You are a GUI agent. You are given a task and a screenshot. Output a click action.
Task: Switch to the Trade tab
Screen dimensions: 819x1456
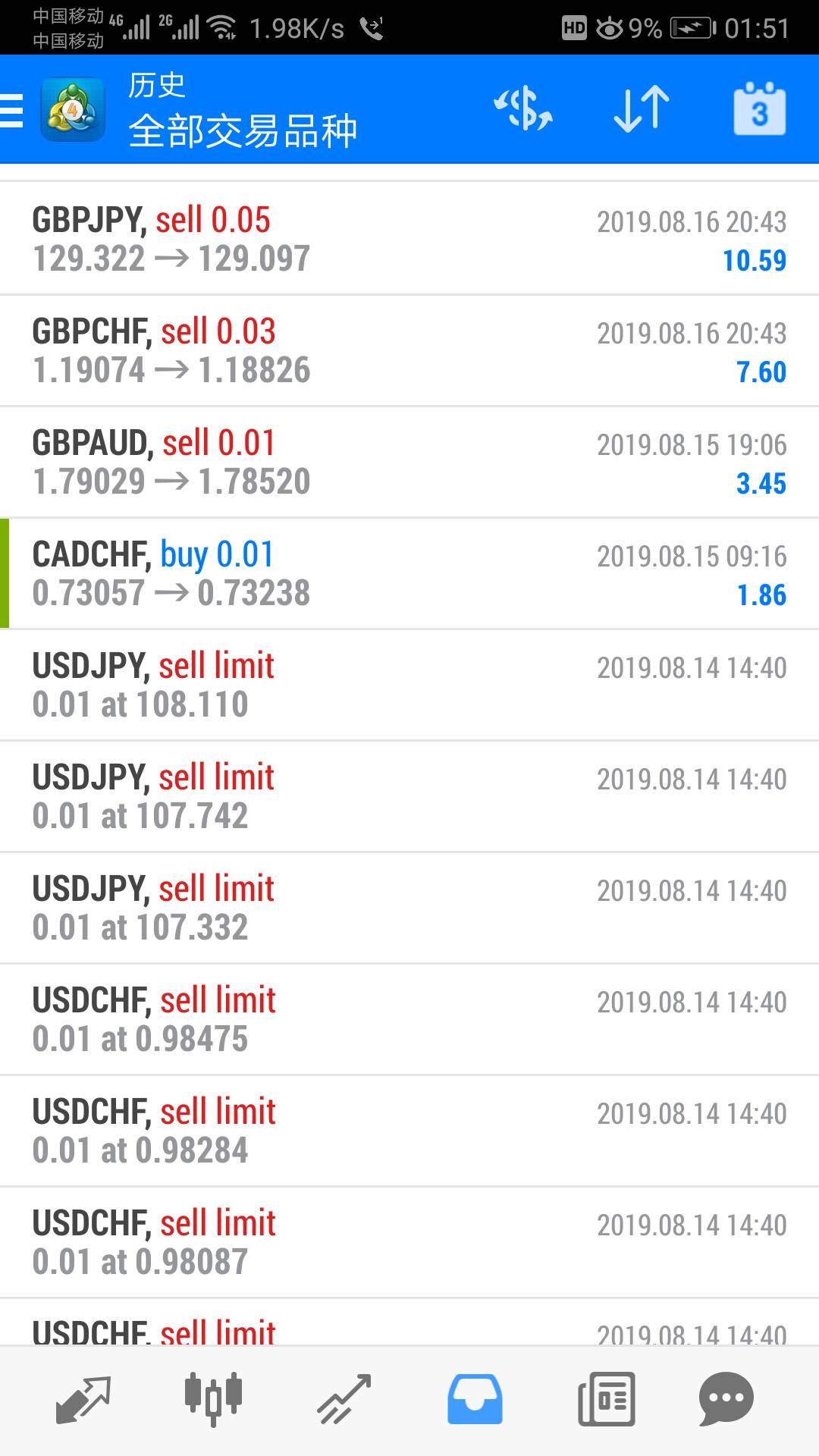point(344,1399)
